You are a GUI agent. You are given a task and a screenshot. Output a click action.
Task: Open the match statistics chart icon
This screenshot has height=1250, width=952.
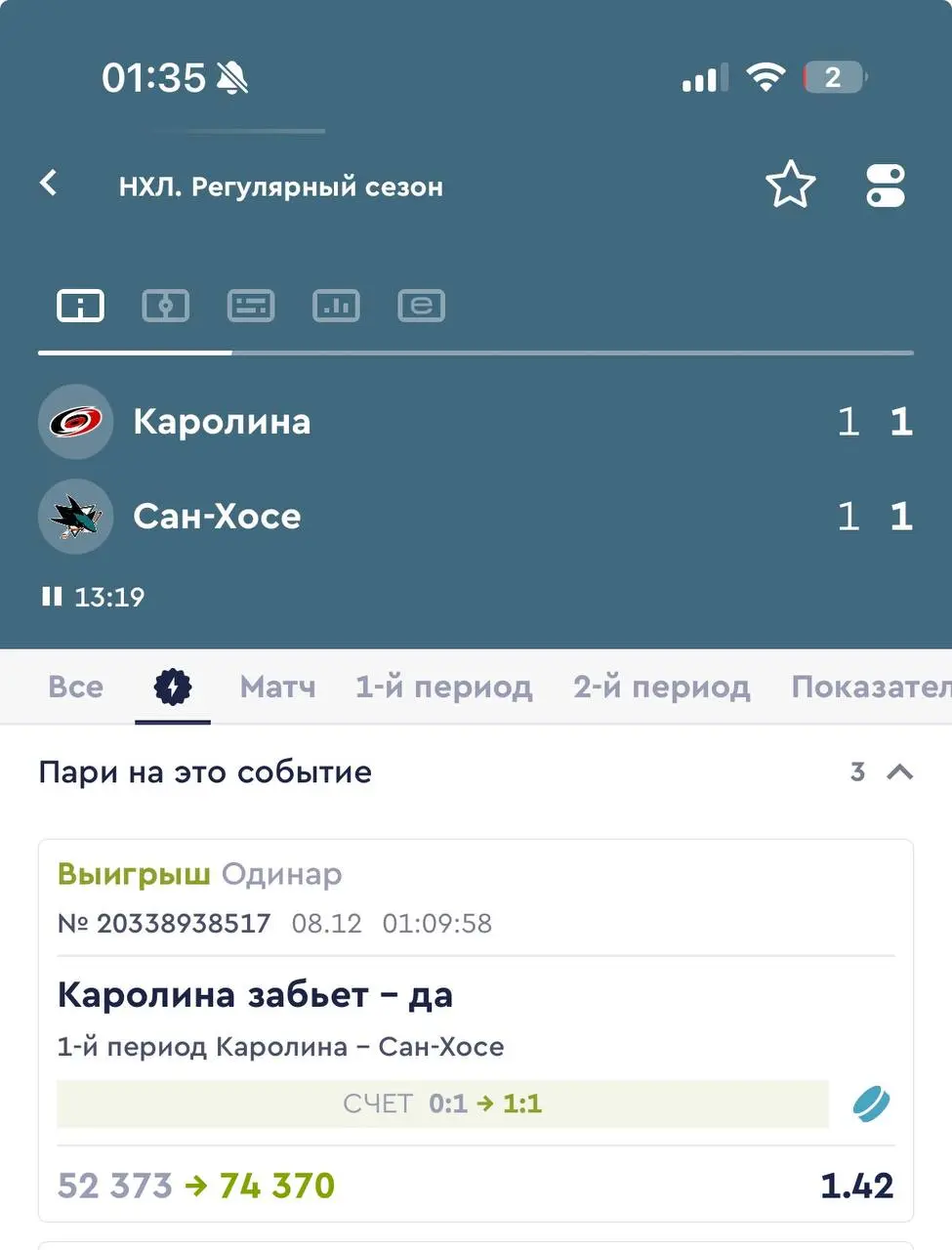336,305
